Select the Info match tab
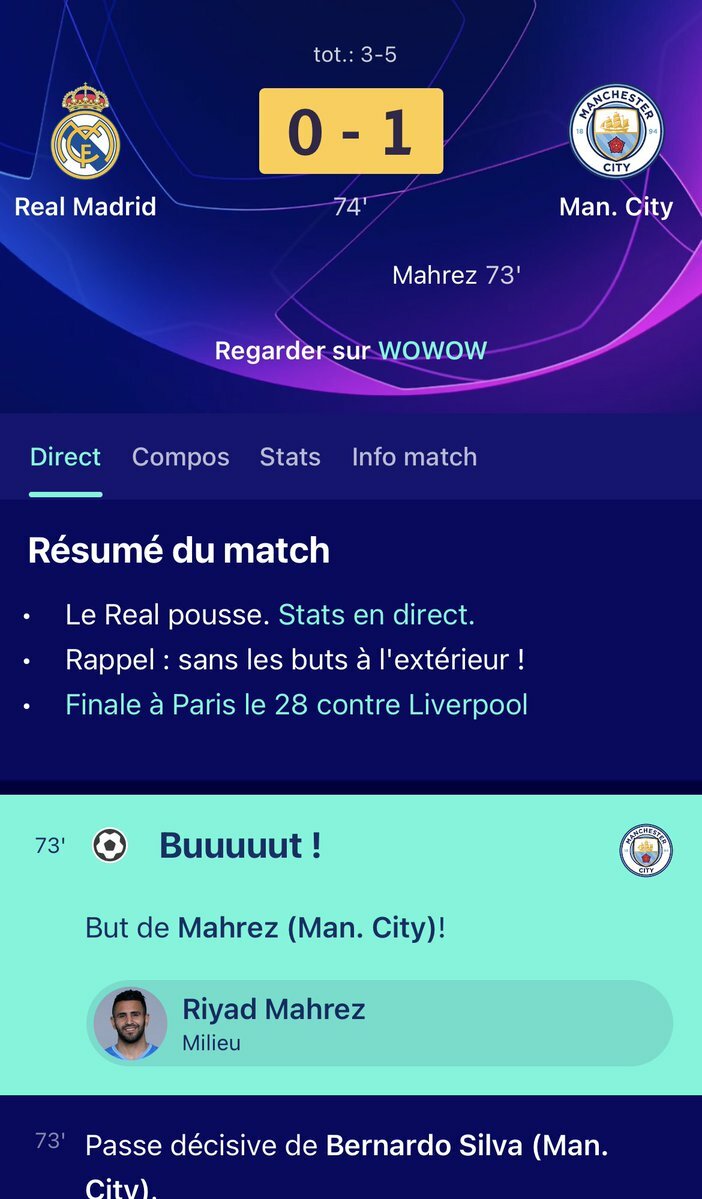The height and width of the screenshot is (1199, 702). click(414, 457)
